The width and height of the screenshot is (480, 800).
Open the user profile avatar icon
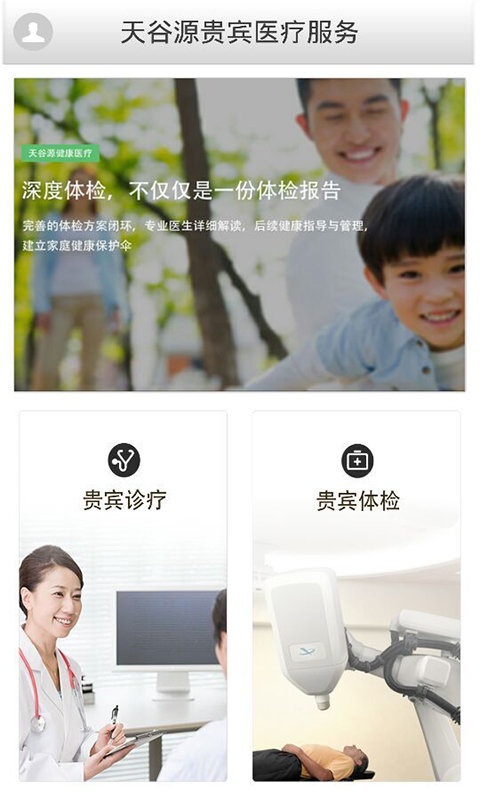[x=33, y=32]
